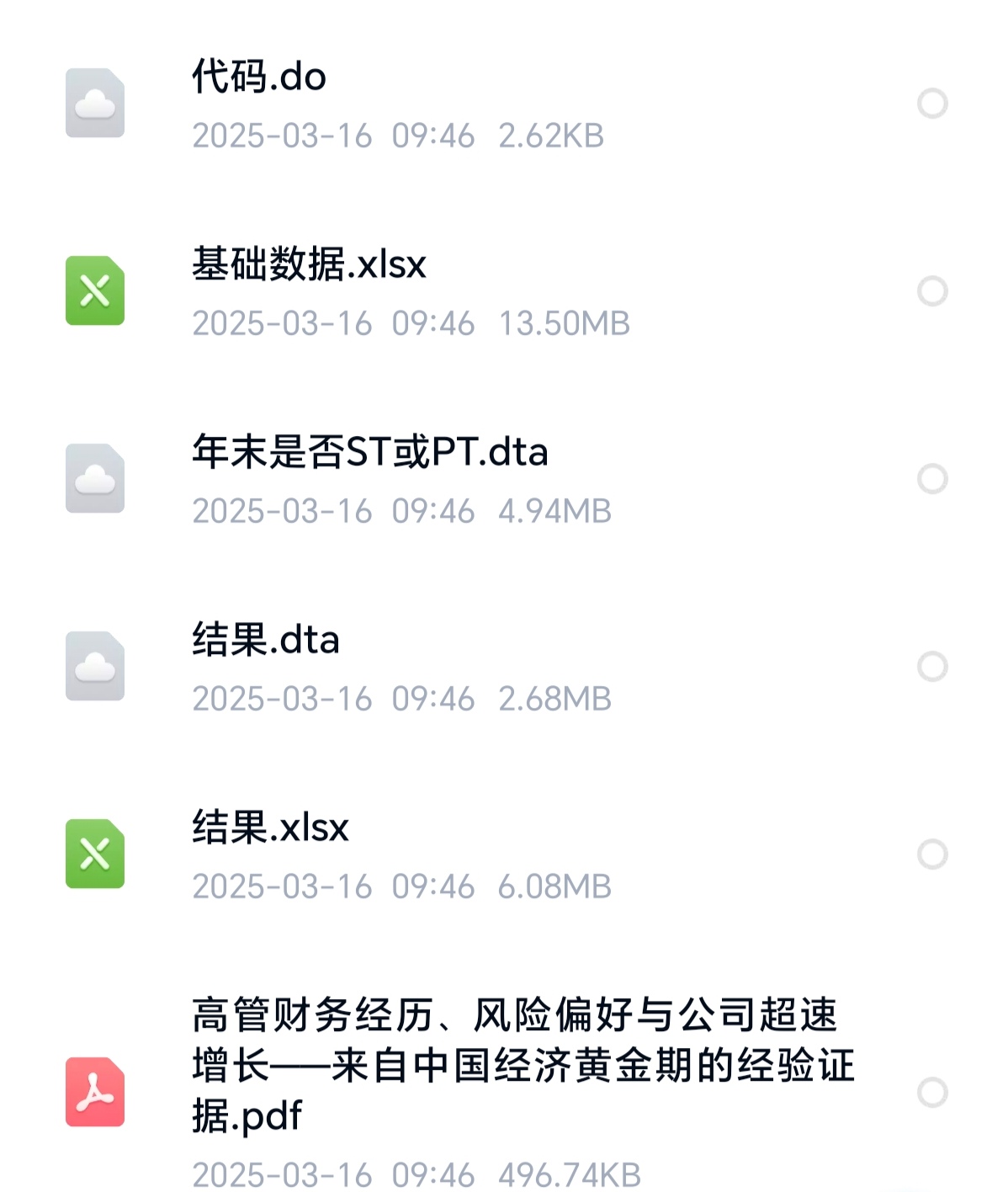Open the file 代码.do

tap(259, 77)
